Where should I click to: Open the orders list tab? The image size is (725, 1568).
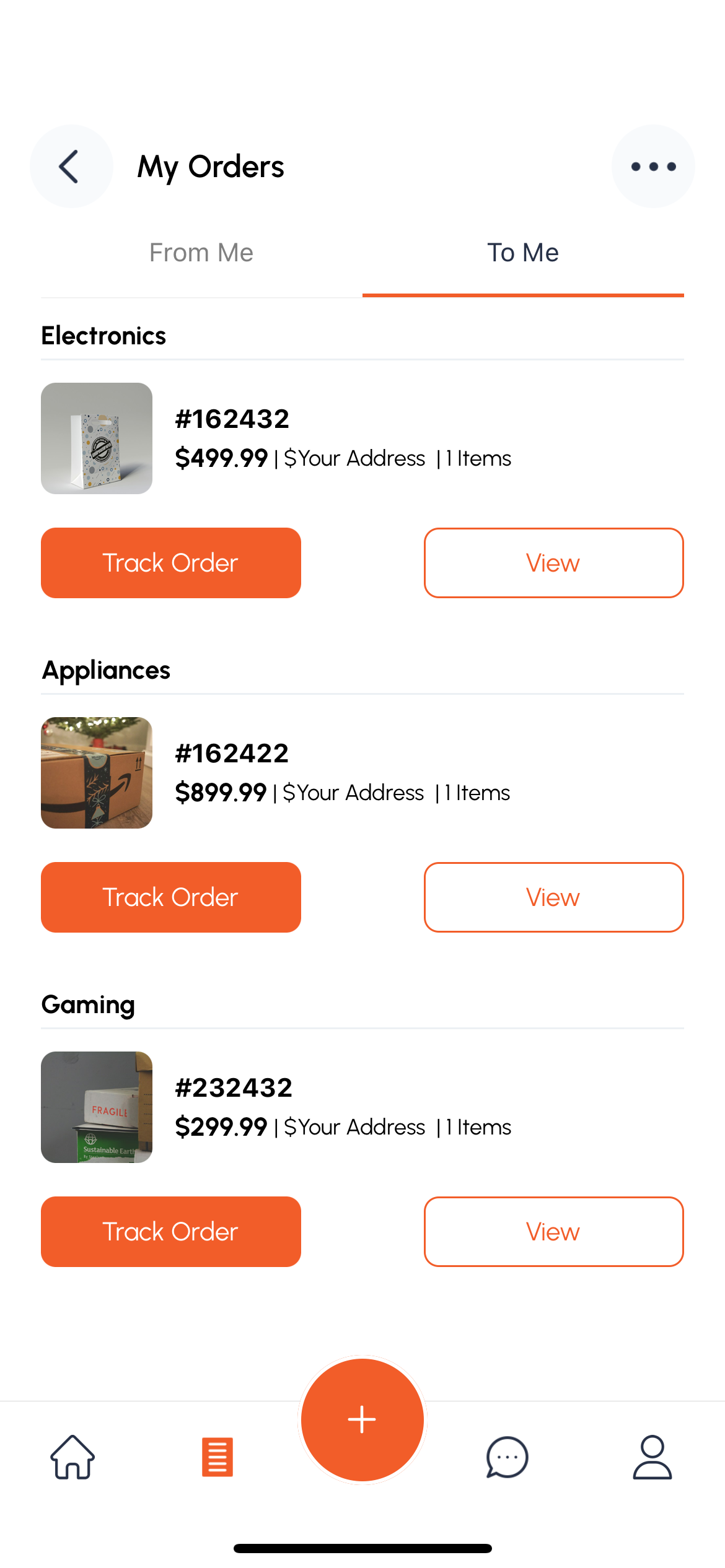click(217, 1457)
